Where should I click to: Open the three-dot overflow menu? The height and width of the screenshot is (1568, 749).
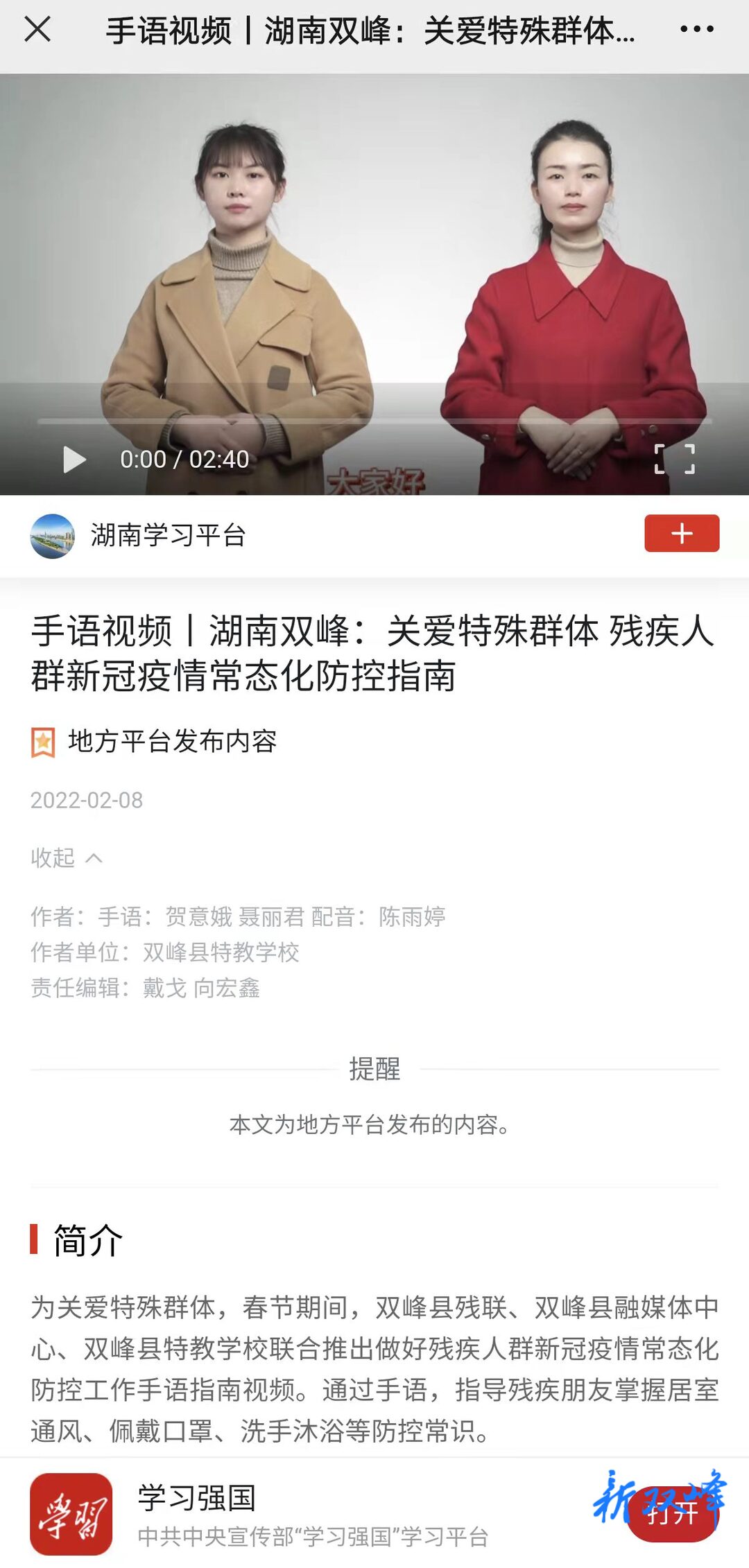coord(696,29)
